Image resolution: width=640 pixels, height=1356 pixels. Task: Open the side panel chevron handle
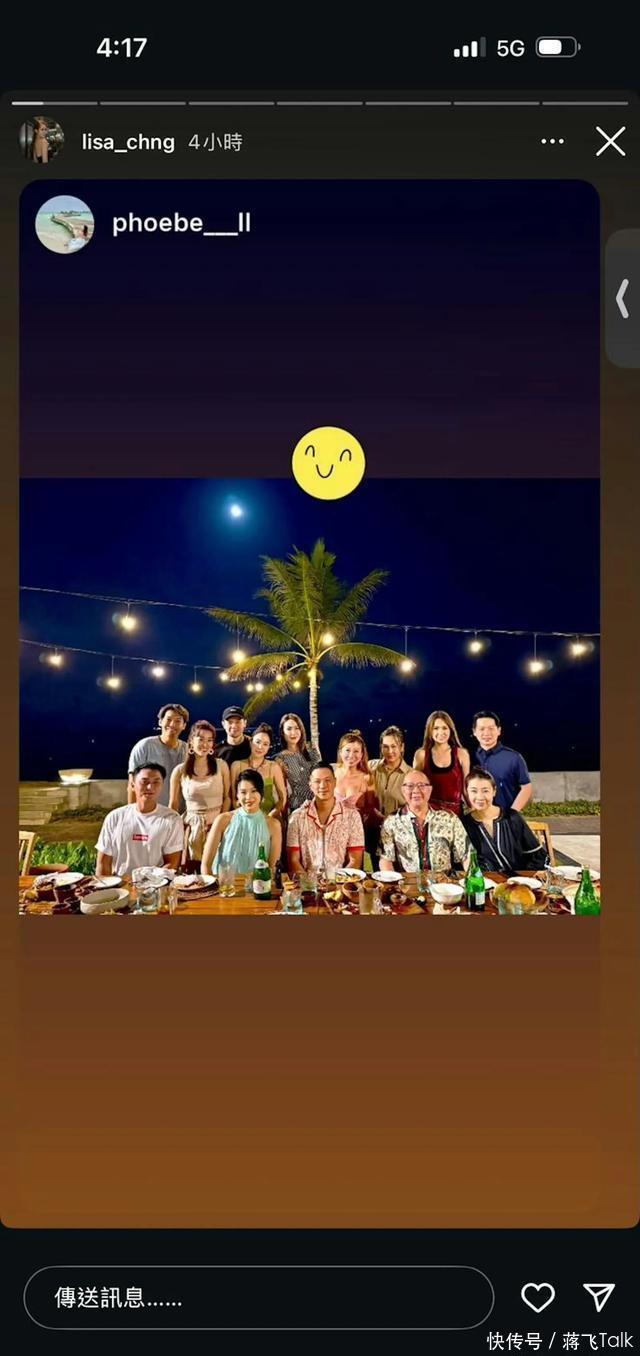tap(623, 298)
